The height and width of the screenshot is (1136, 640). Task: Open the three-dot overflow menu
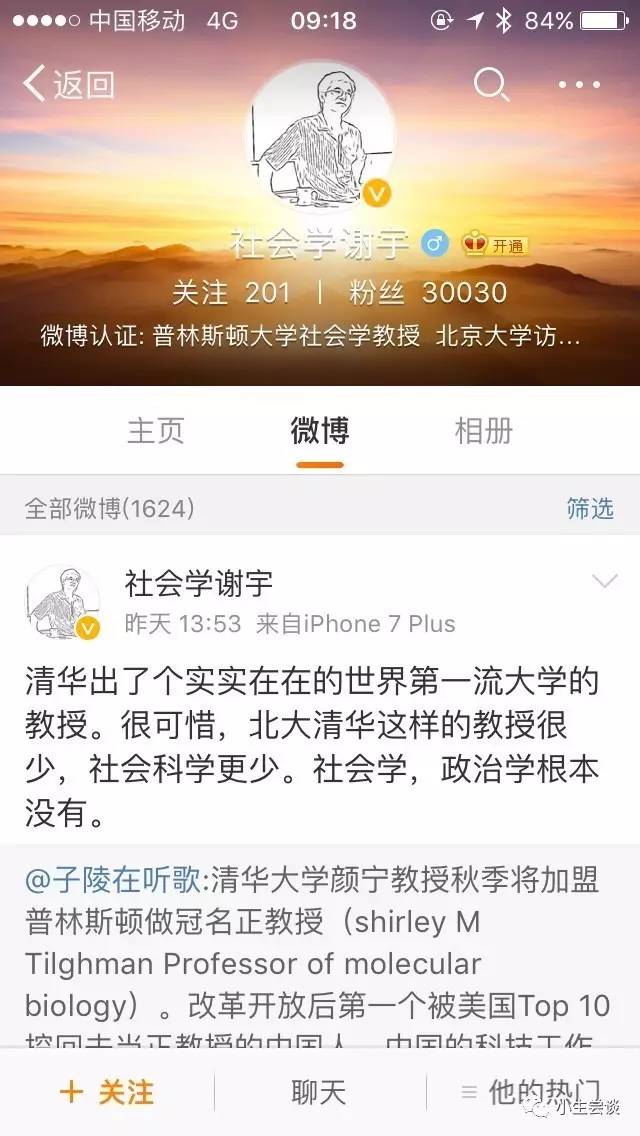(579, 85)
